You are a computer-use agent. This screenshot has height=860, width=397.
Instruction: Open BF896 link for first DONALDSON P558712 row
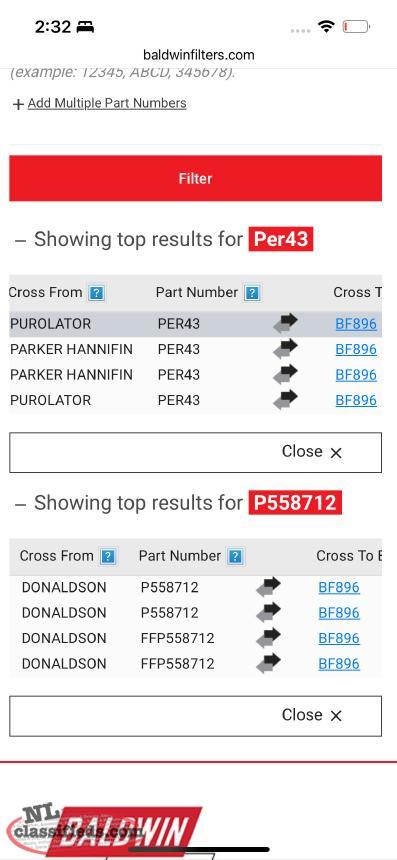[339, 587]
